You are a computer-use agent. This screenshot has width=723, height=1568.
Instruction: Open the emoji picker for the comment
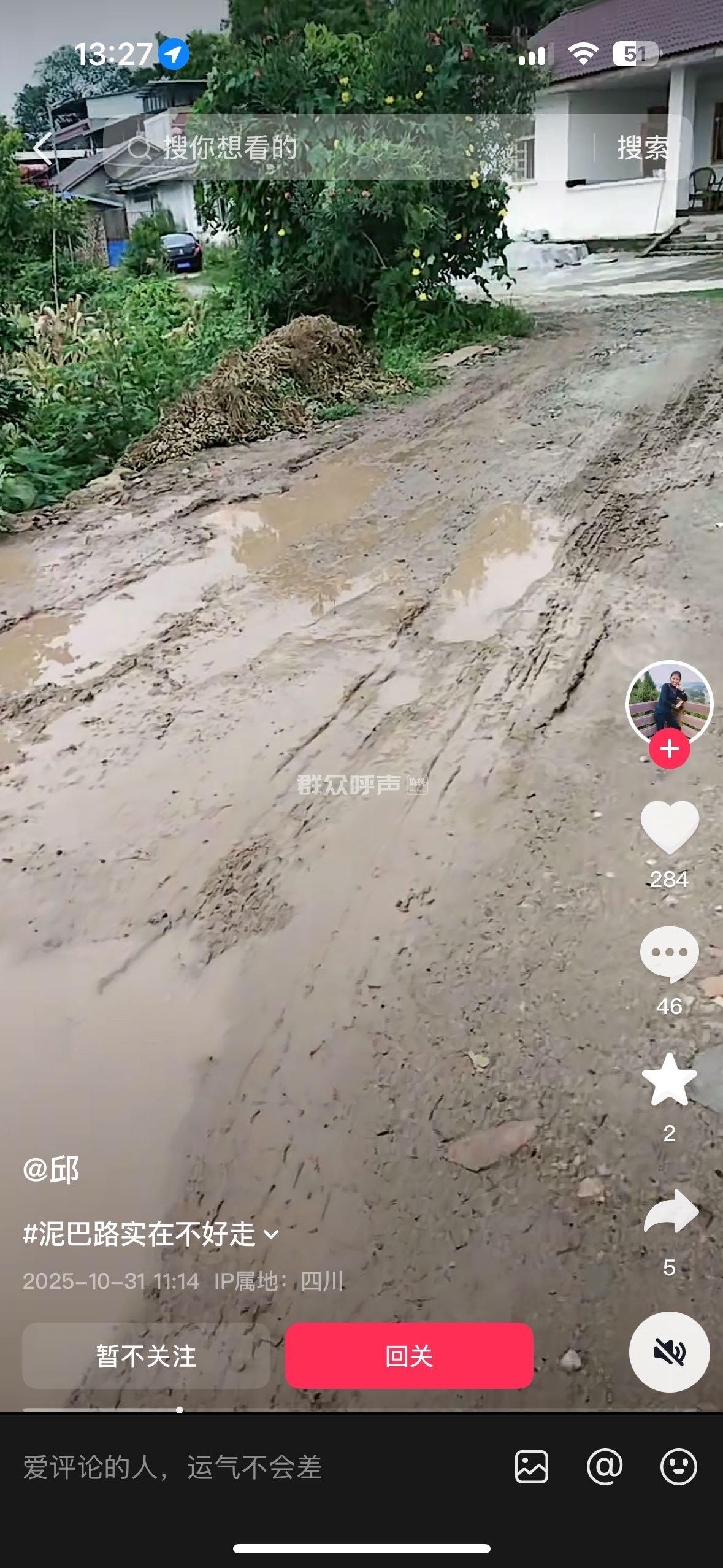click(x=678, y=1467)
